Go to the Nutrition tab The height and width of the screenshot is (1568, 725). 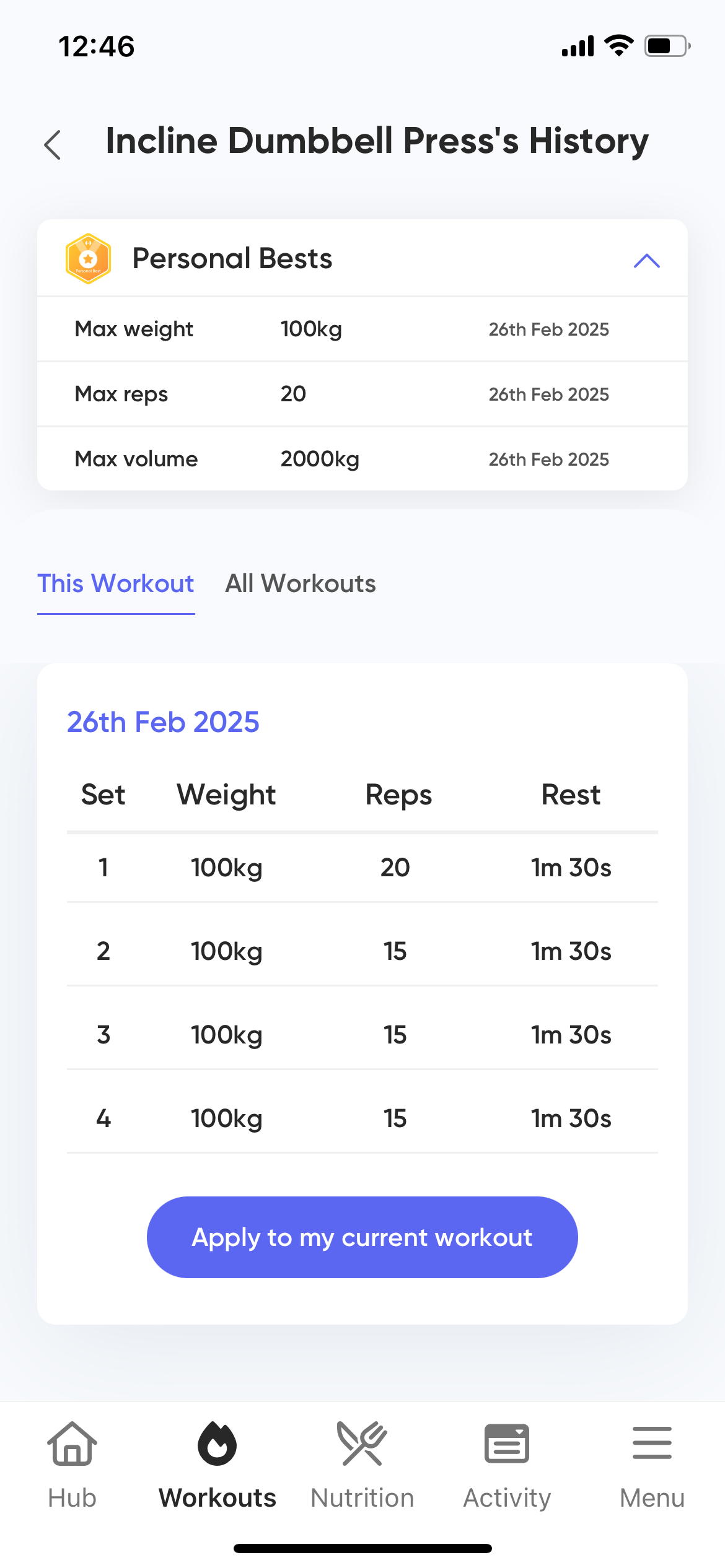pyautogui.click(x=362, y=1465)
